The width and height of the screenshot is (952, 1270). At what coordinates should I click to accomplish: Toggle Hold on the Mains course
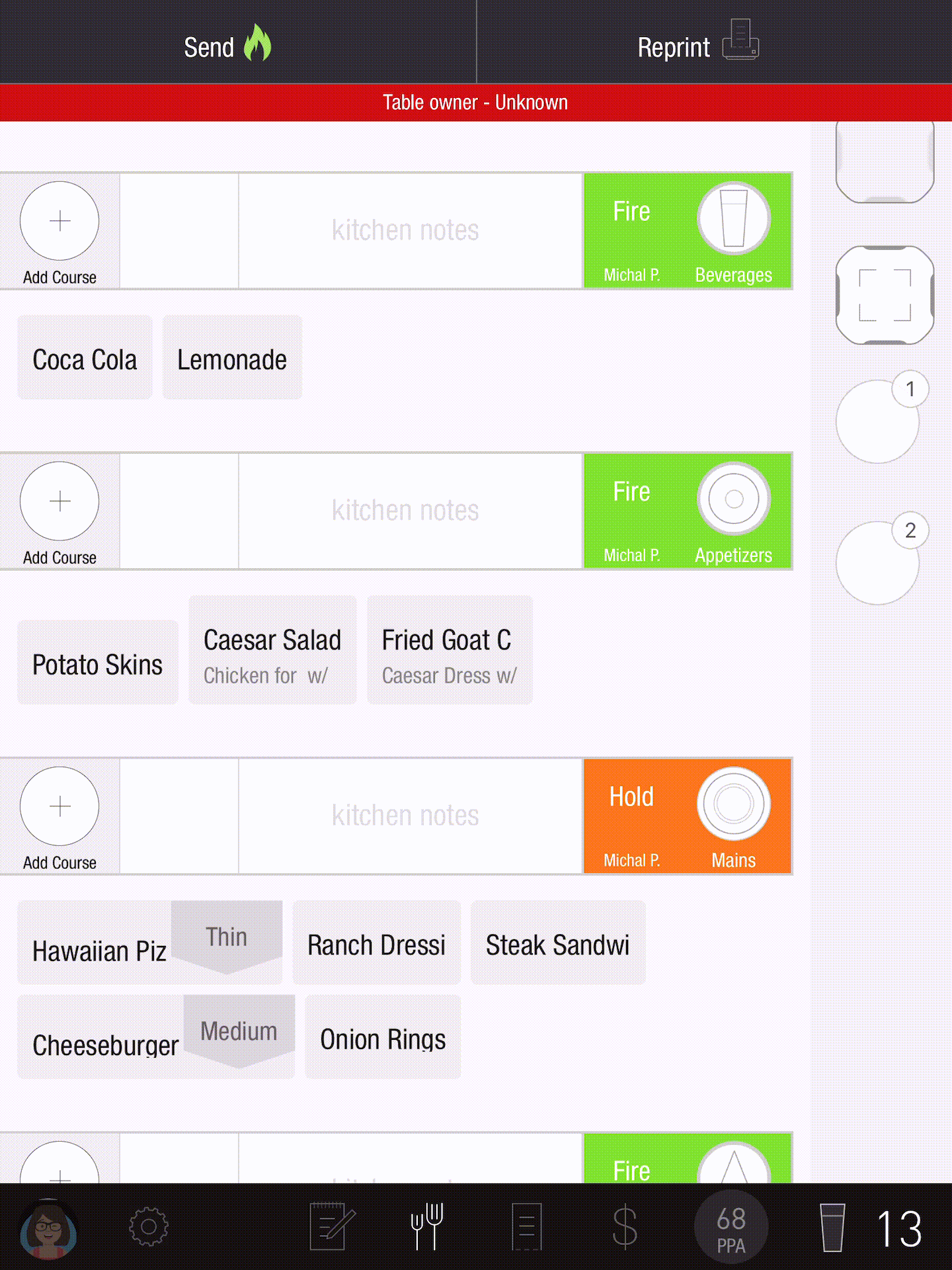point(631,798)
